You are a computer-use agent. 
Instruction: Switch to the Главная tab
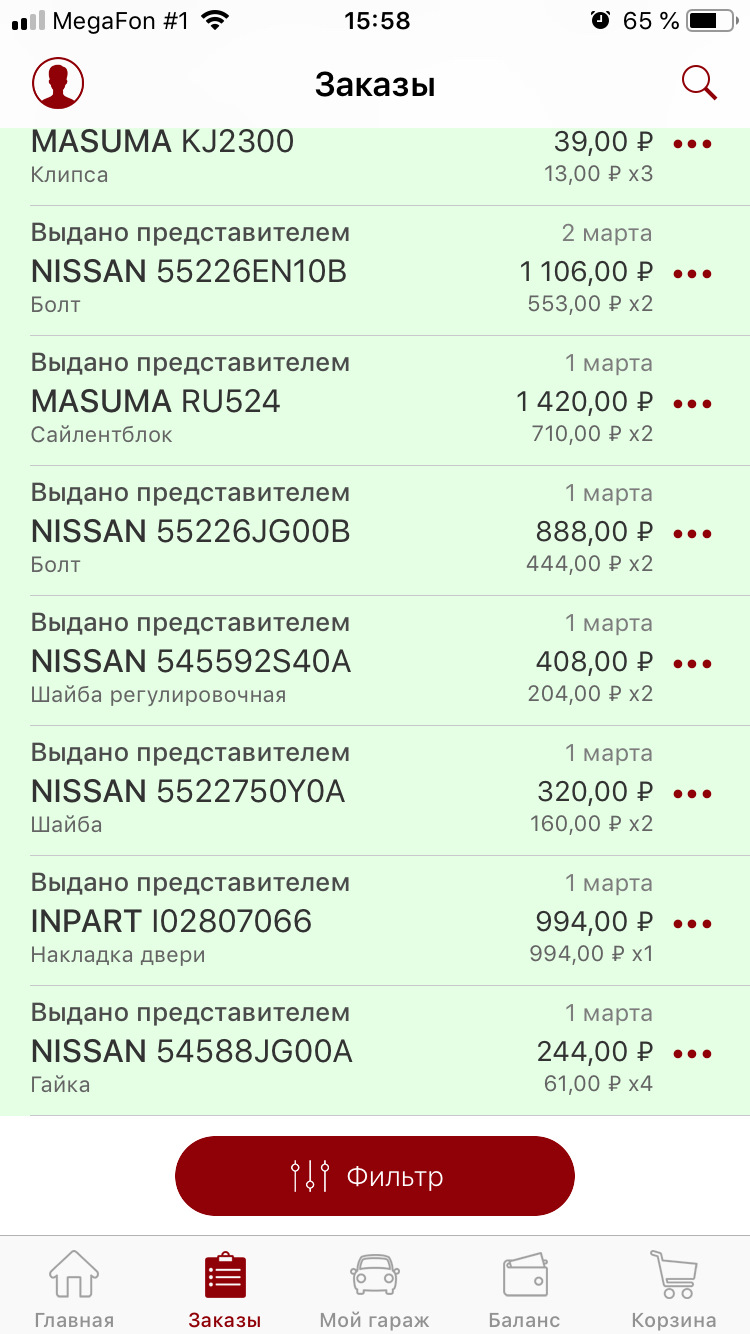click(74, 1290)
